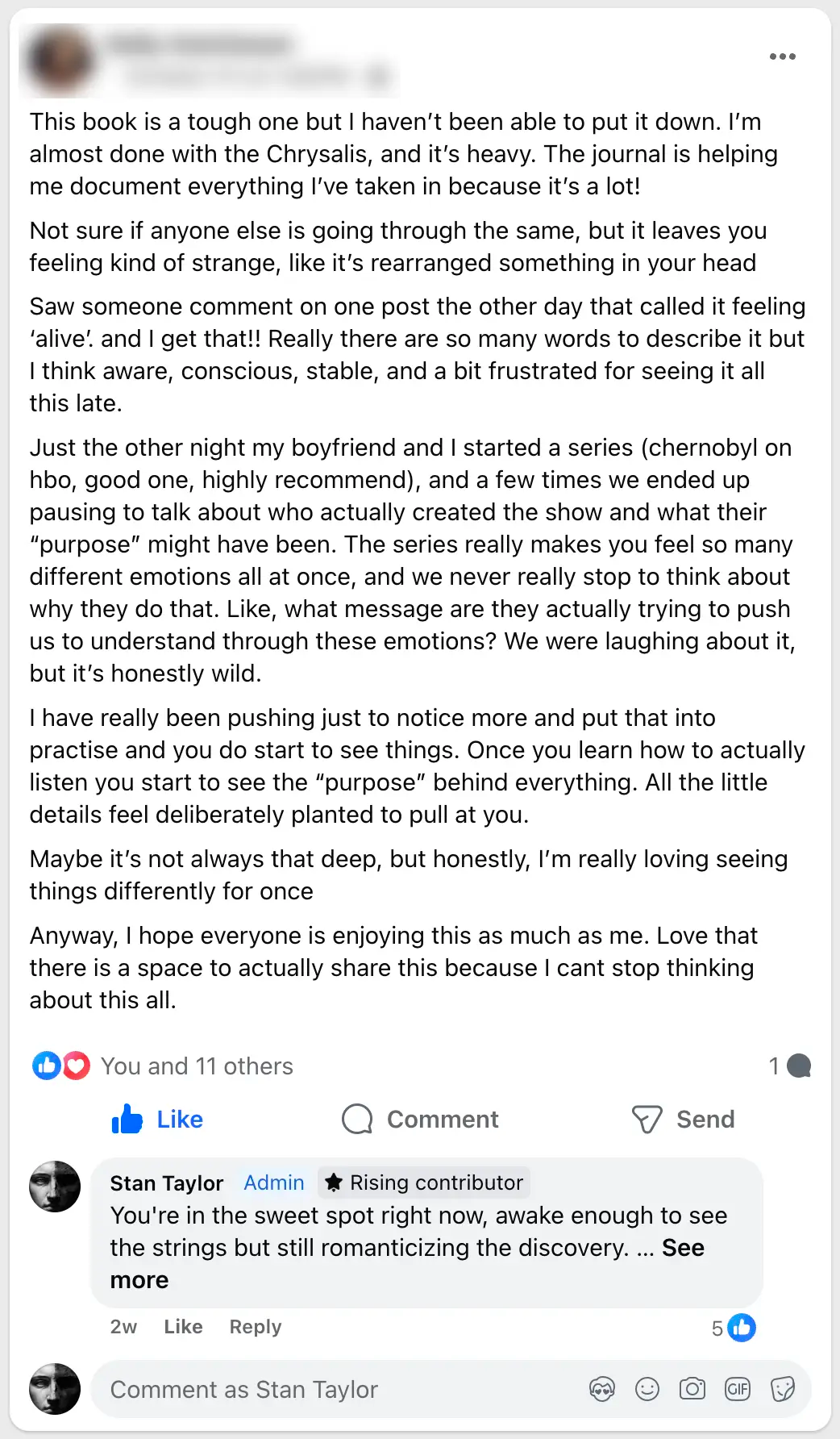The height and width of the screenshot is (1439, 840).
Task: Like Stan Taylor's comment
Action: [x=183, y=1327]
